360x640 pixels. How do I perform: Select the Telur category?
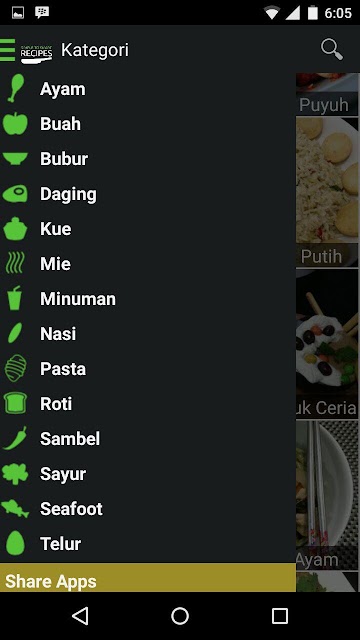click(148, 544)
